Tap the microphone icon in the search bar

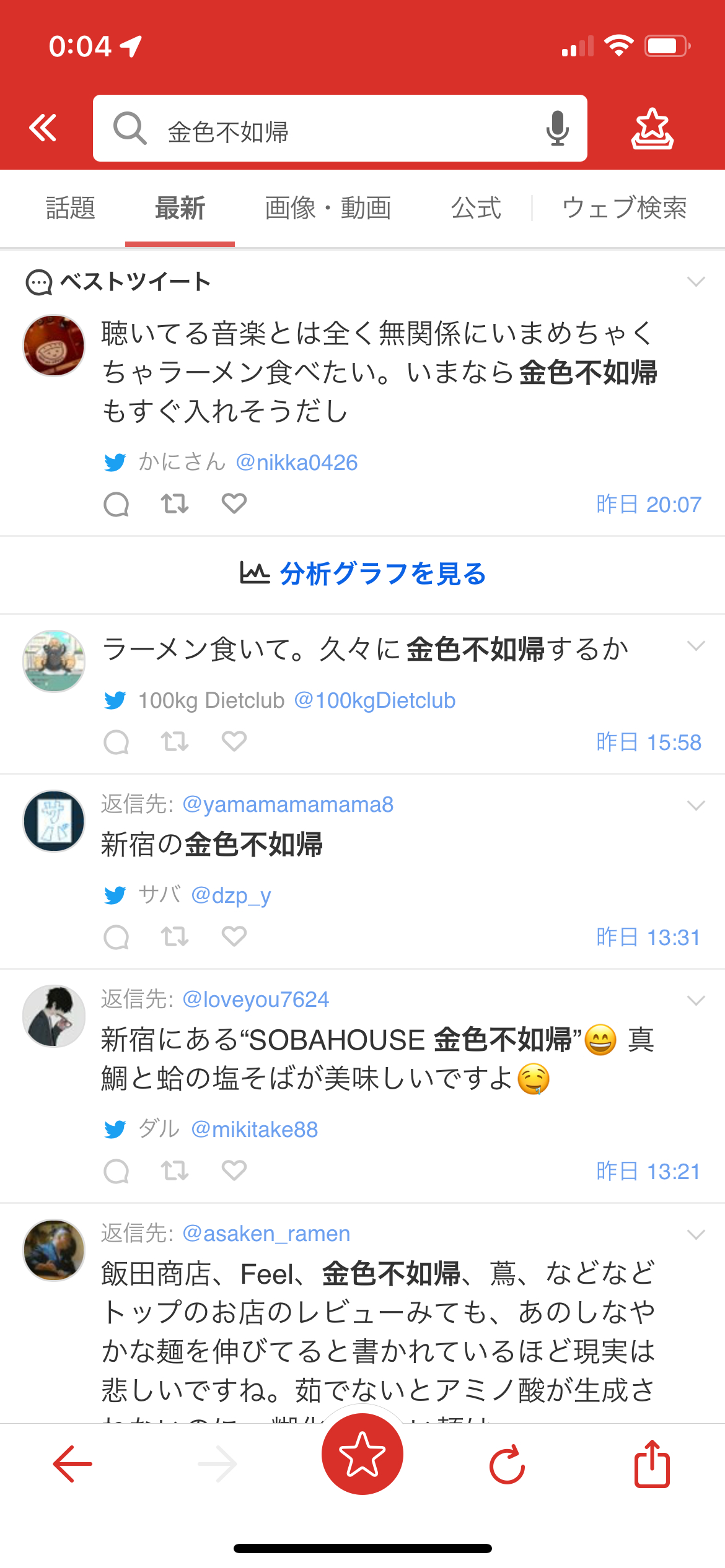557,128
